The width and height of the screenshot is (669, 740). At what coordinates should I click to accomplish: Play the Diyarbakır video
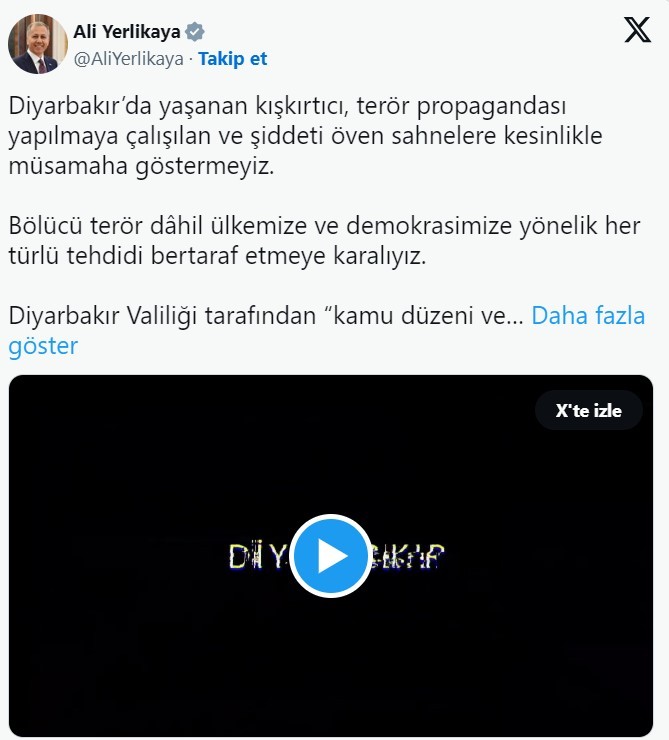pyautogui.click(x=332, y=556)
